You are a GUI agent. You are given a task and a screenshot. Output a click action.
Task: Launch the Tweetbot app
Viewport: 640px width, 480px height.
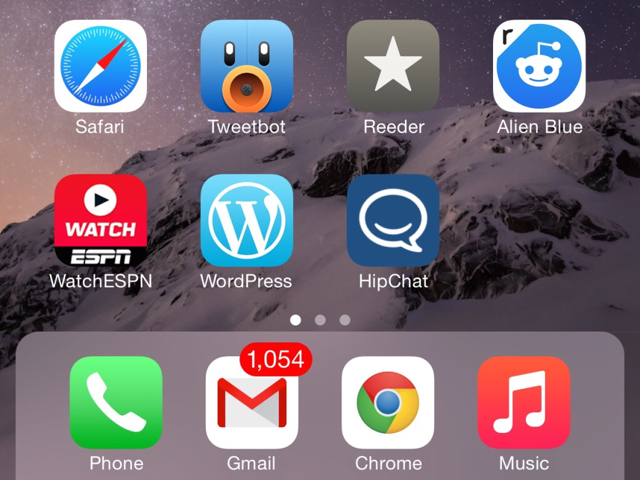tap(246, 66)
